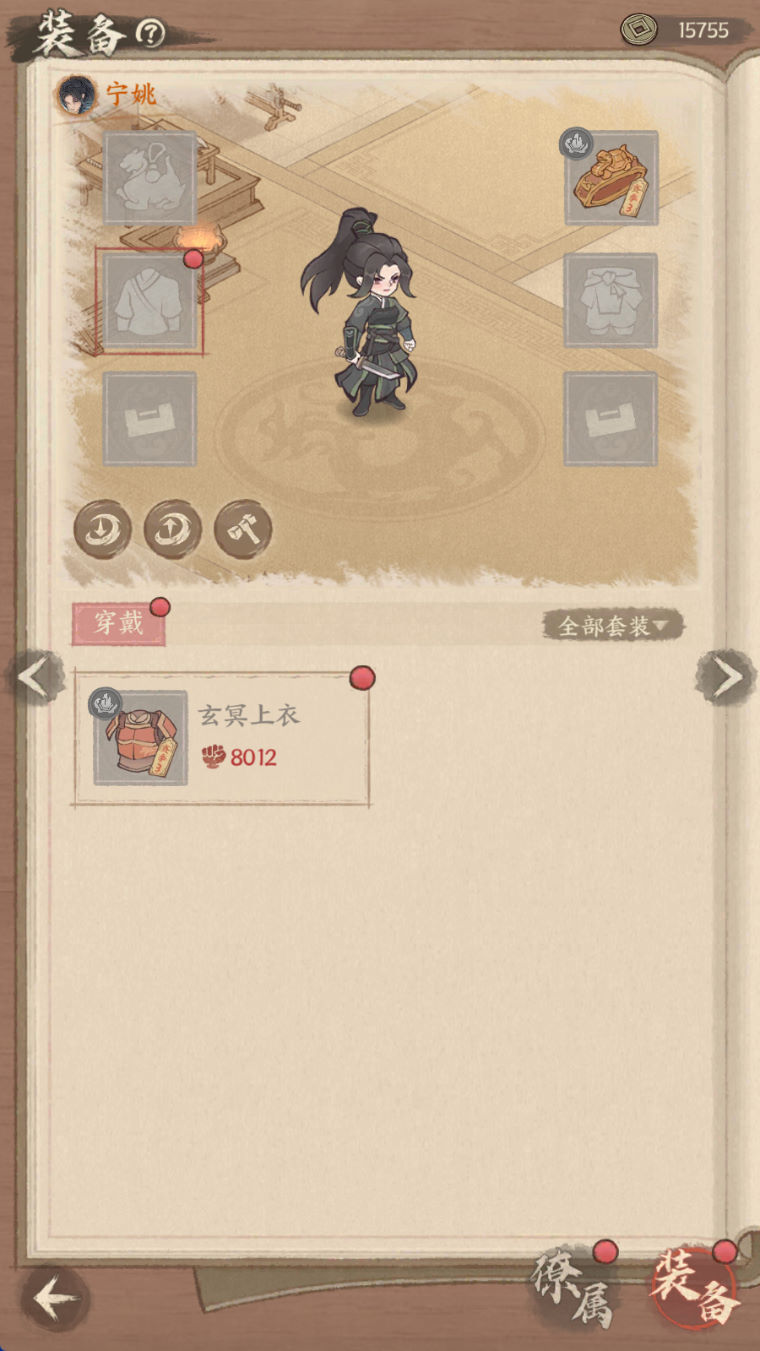Go back using the bottom-left arrow
Viewport: 760px width, 1351px height.
(x=54, y=1299)
